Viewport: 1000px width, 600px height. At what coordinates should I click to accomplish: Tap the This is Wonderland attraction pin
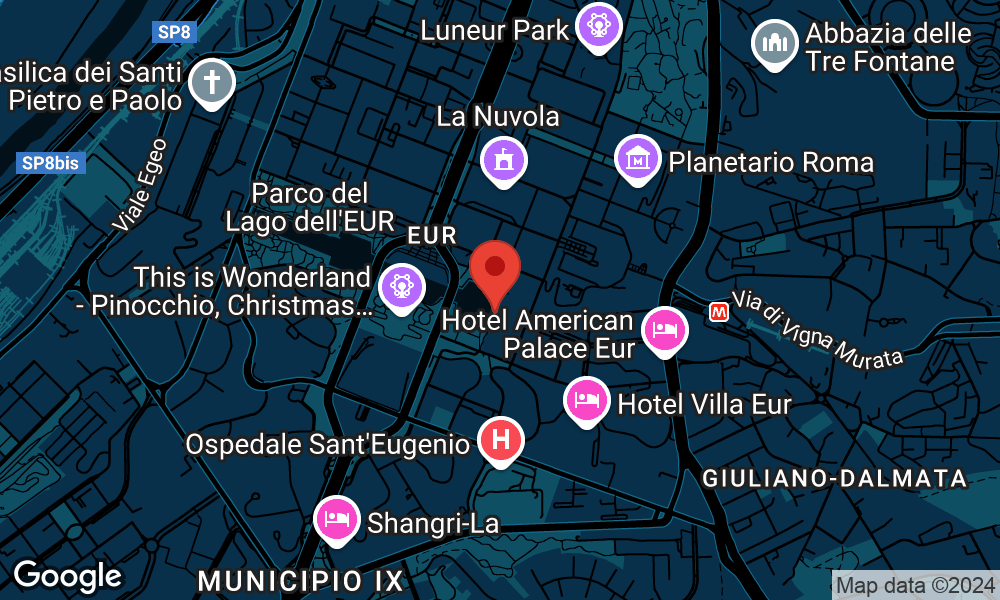(401, 286)
